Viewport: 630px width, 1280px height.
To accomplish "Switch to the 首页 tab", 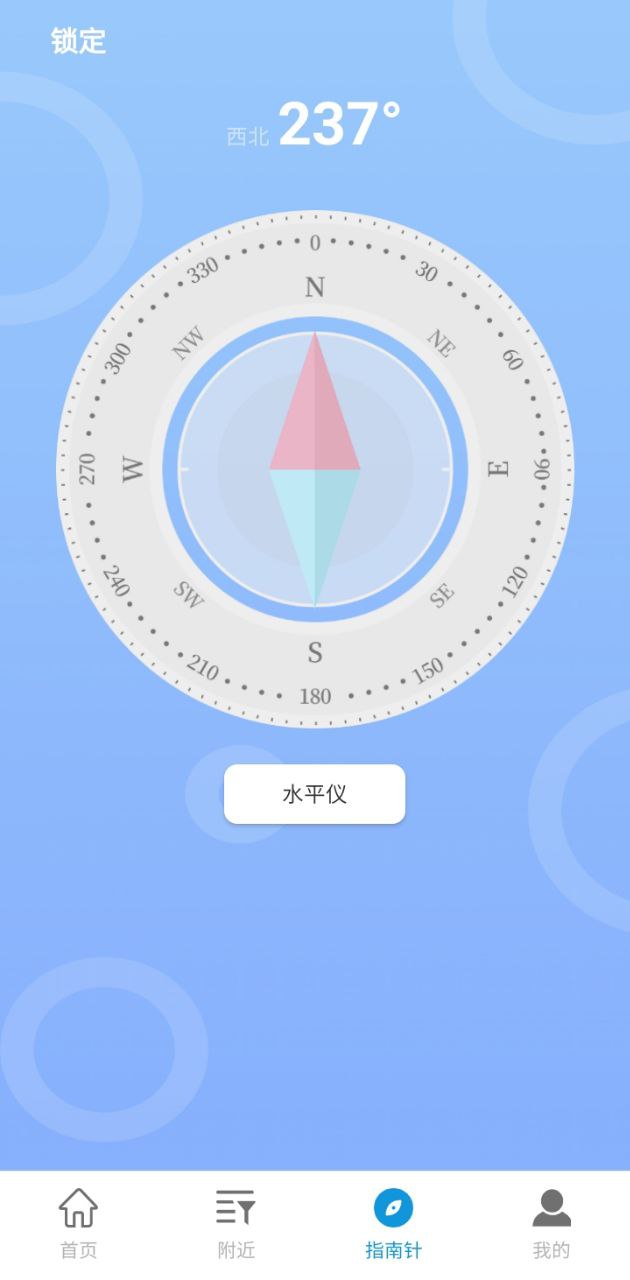I will click(78, 1222).
